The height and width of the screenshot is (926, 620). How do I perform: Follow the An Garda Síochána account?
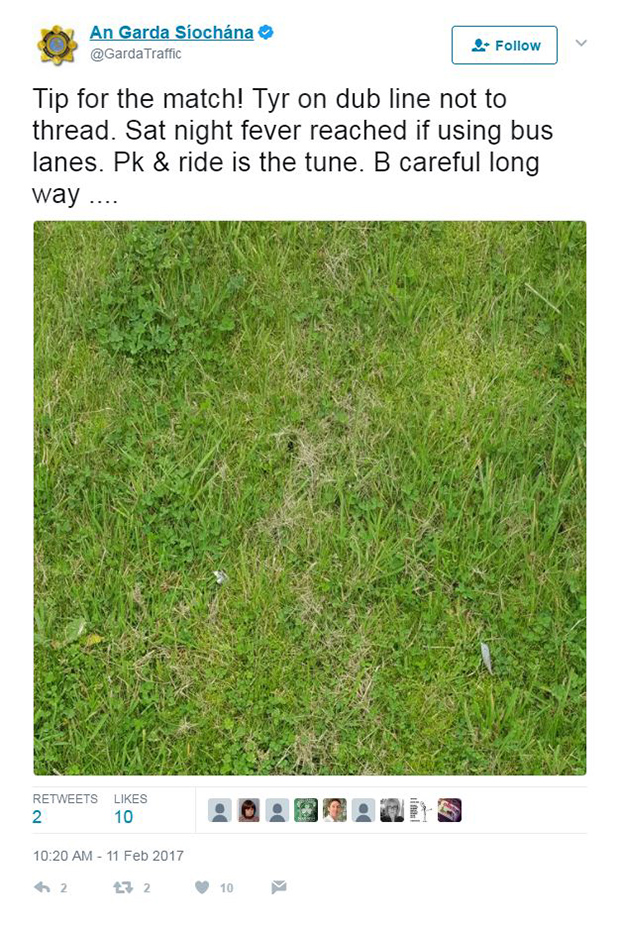click(504, 45)
